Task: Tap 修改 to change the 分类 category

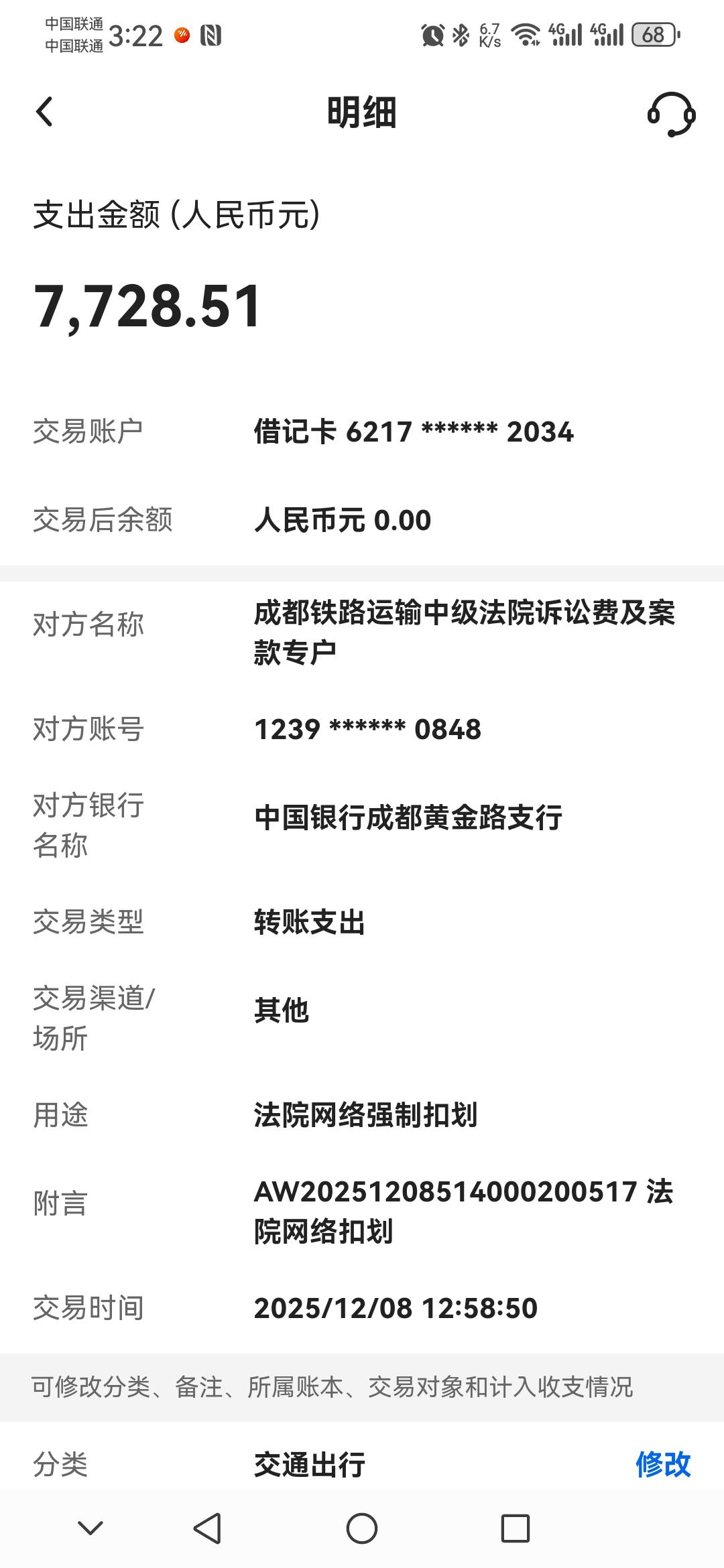Action: pos(662,1464)
